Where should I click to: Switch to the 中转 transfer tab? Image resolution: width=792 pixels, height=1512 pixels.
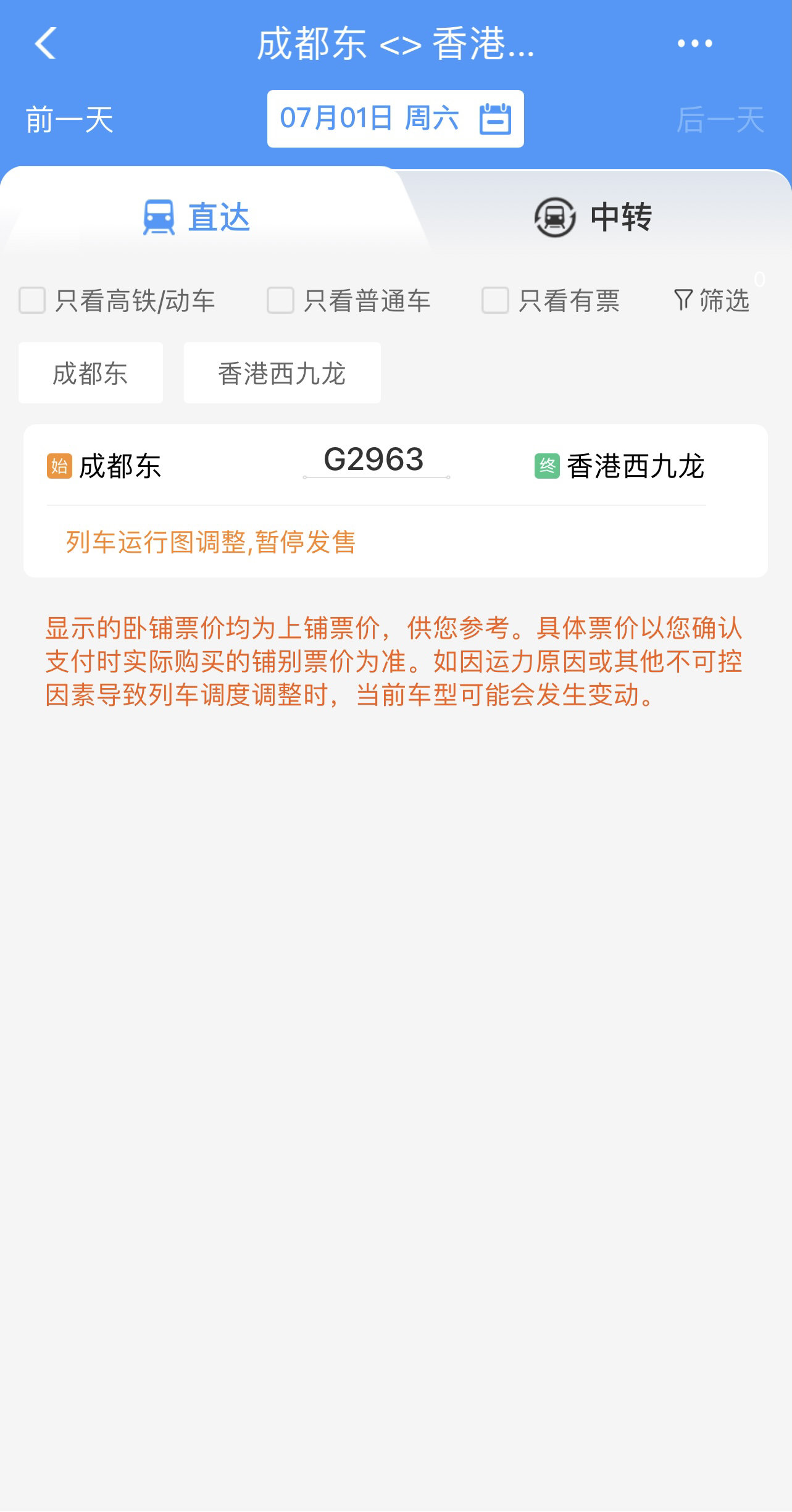tap(593, 217)
